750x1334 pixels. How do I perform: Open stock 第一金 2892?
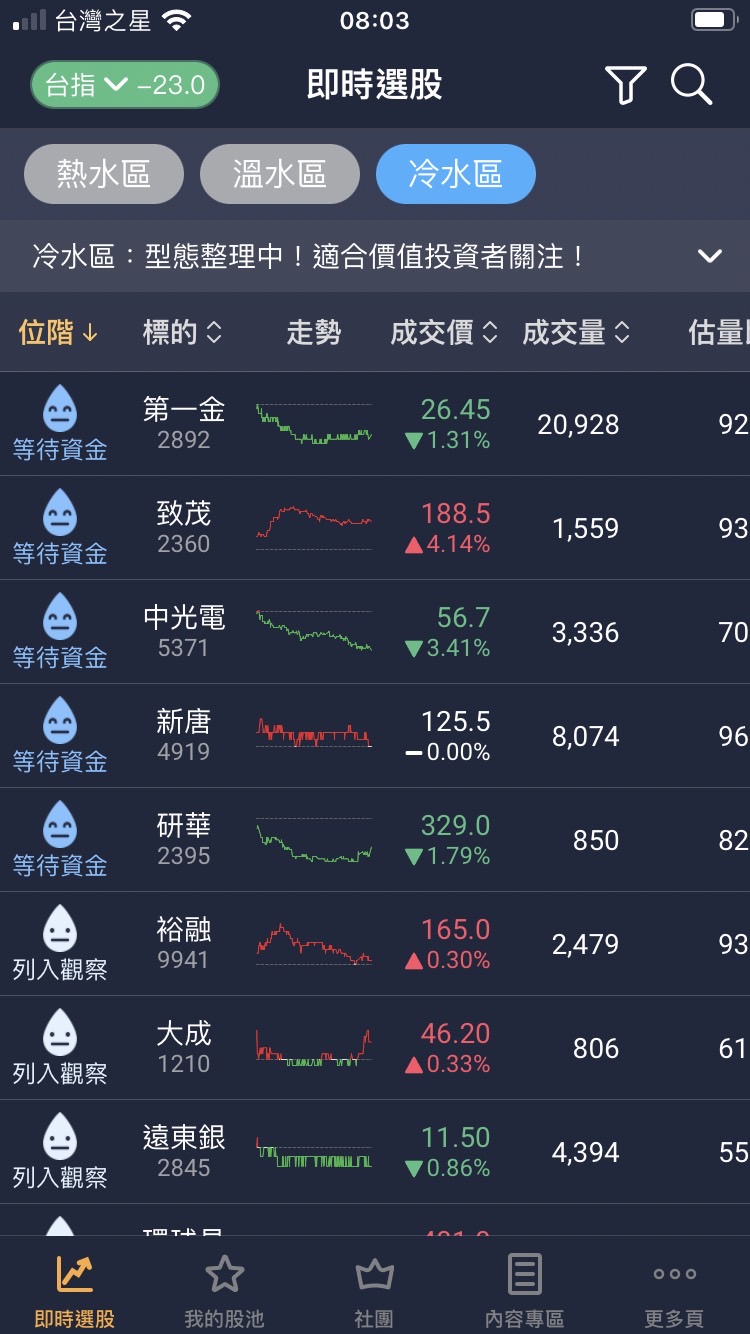375,424
